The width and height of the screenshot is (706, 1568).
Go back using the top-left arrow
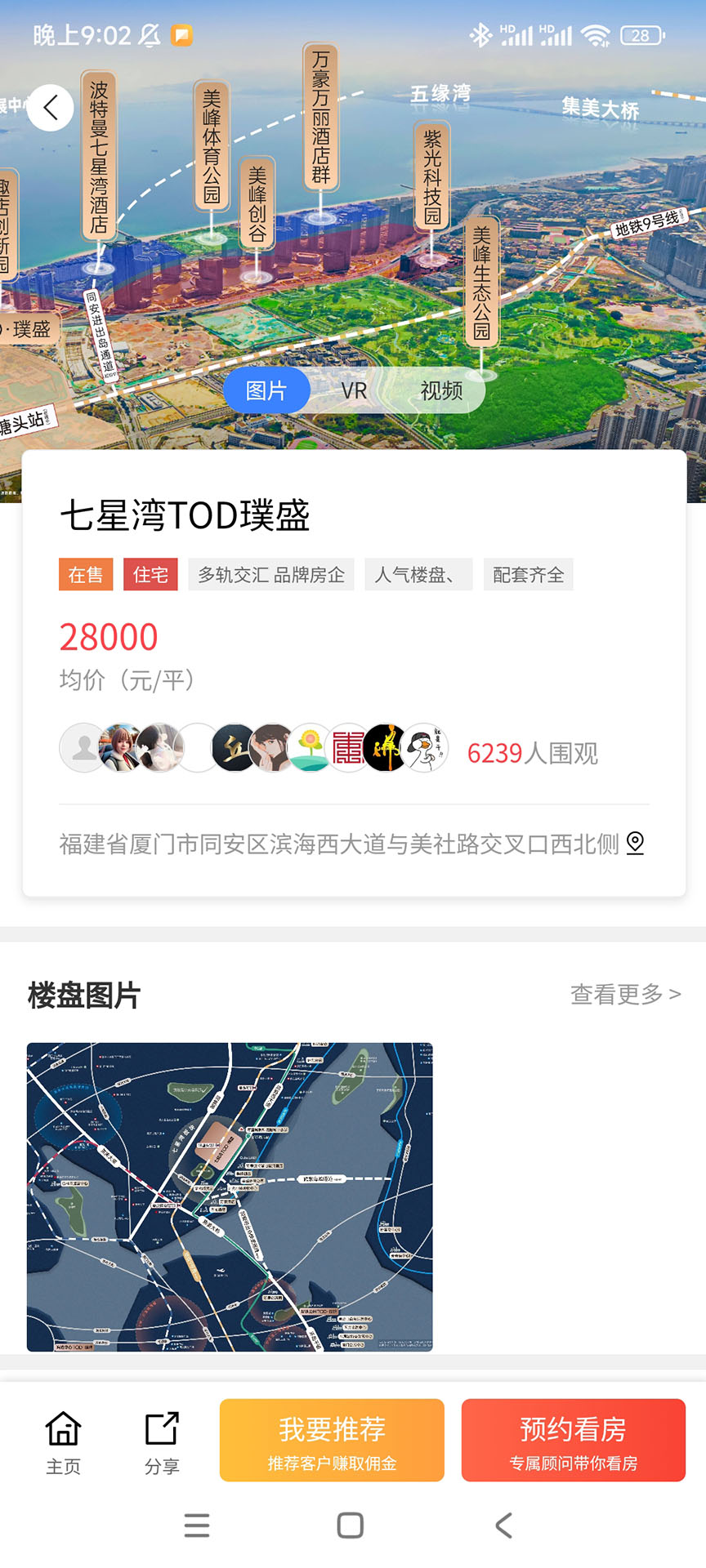[51, 108]
